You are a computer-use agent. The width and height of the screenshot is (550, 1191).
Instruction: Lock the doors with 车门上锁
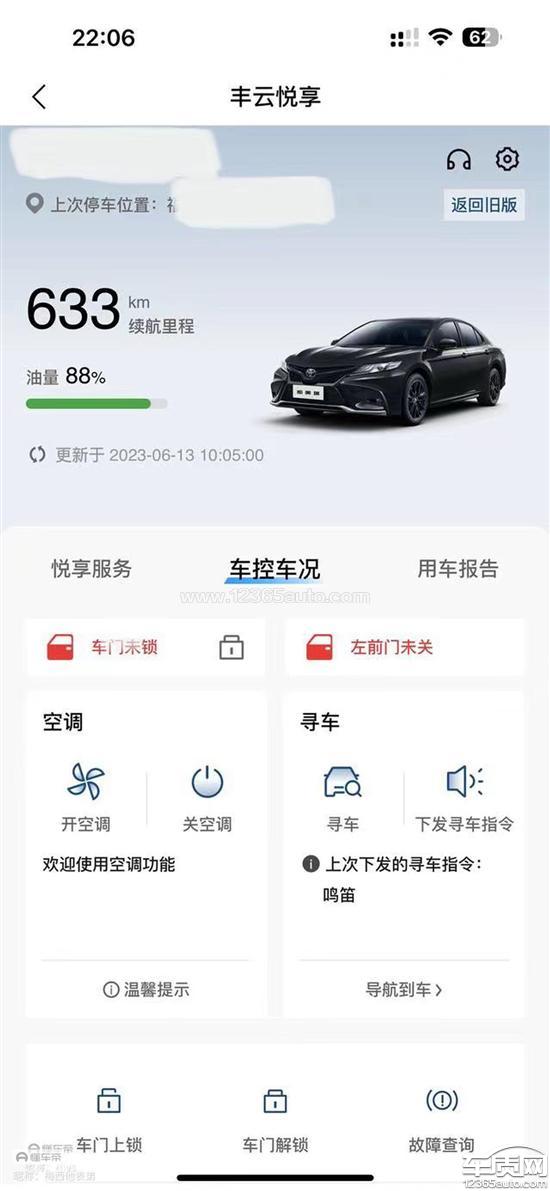[x=109, y=1120]
